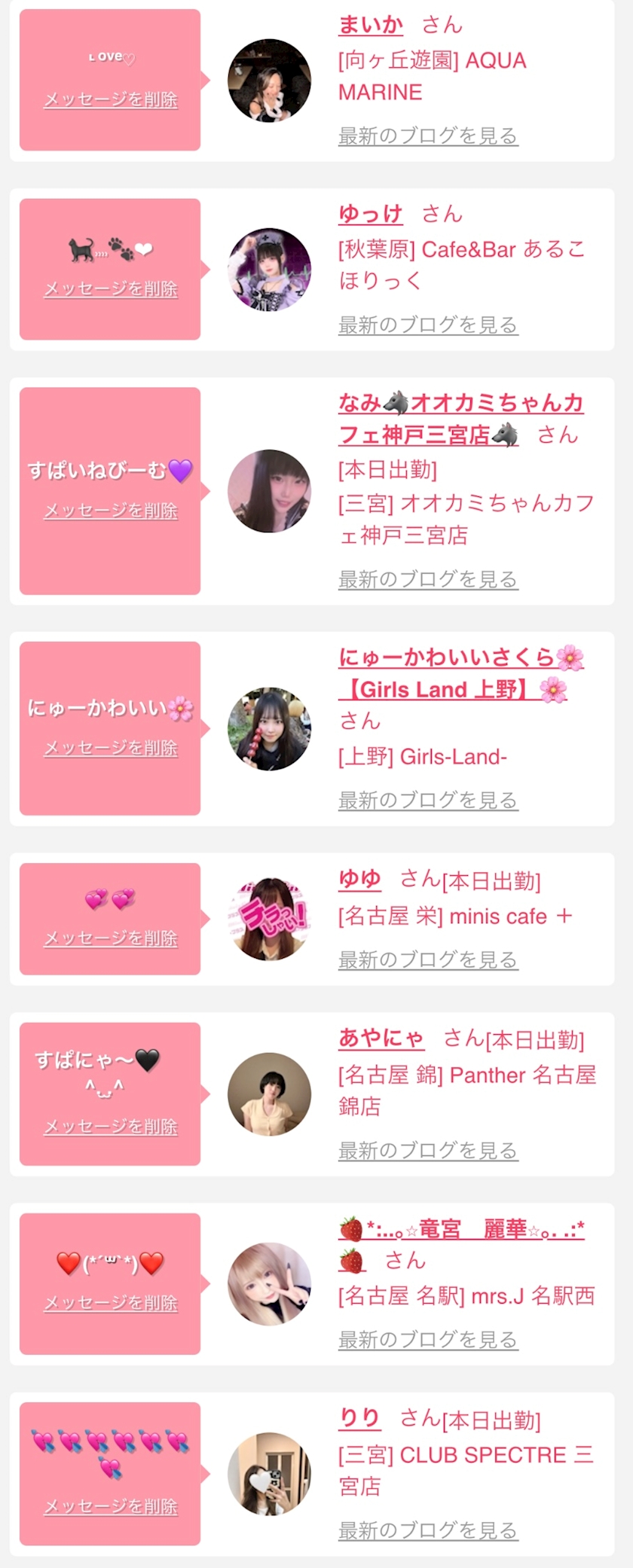View まいか's latest blog
The height and width of the screenshot is (1568, 633).
tap(428, 136)
